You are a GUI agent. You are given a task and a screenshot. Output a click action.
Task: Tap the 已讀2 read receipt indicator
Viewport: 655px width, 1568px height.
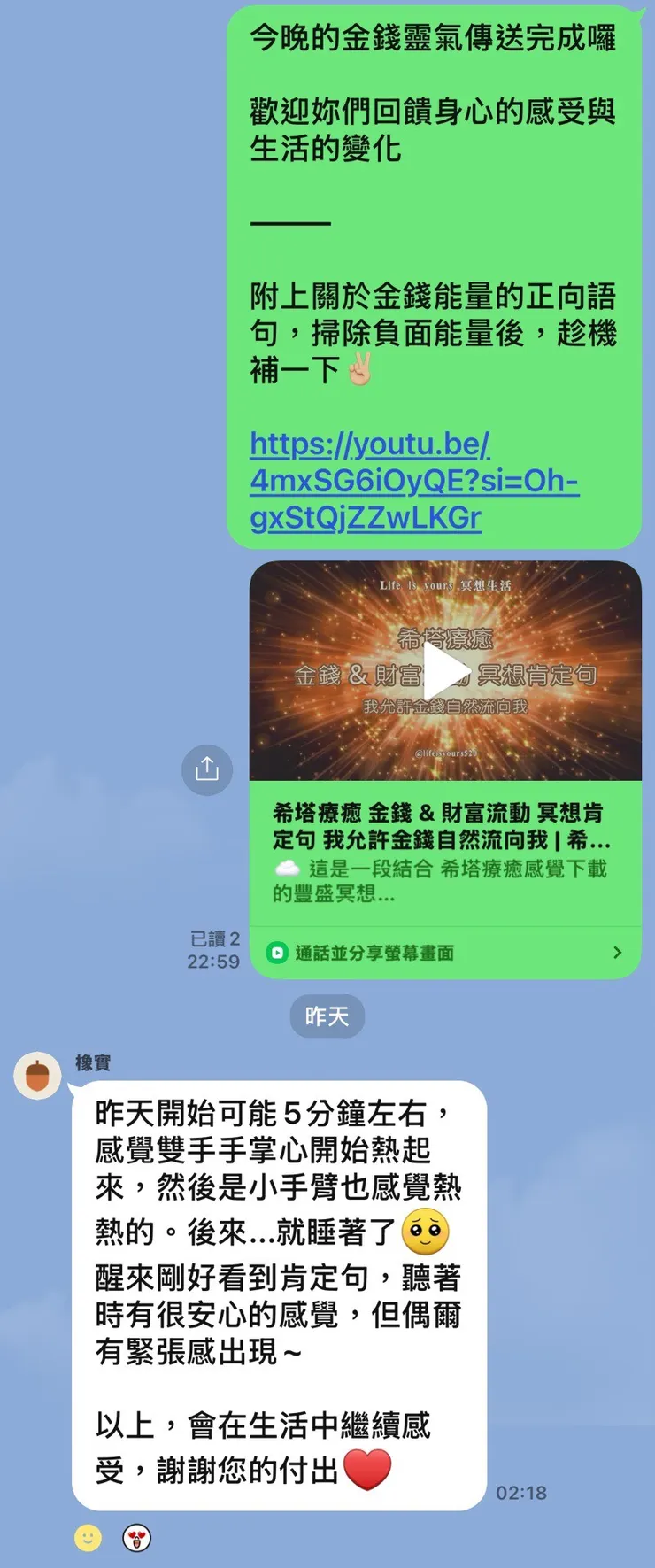216,939
